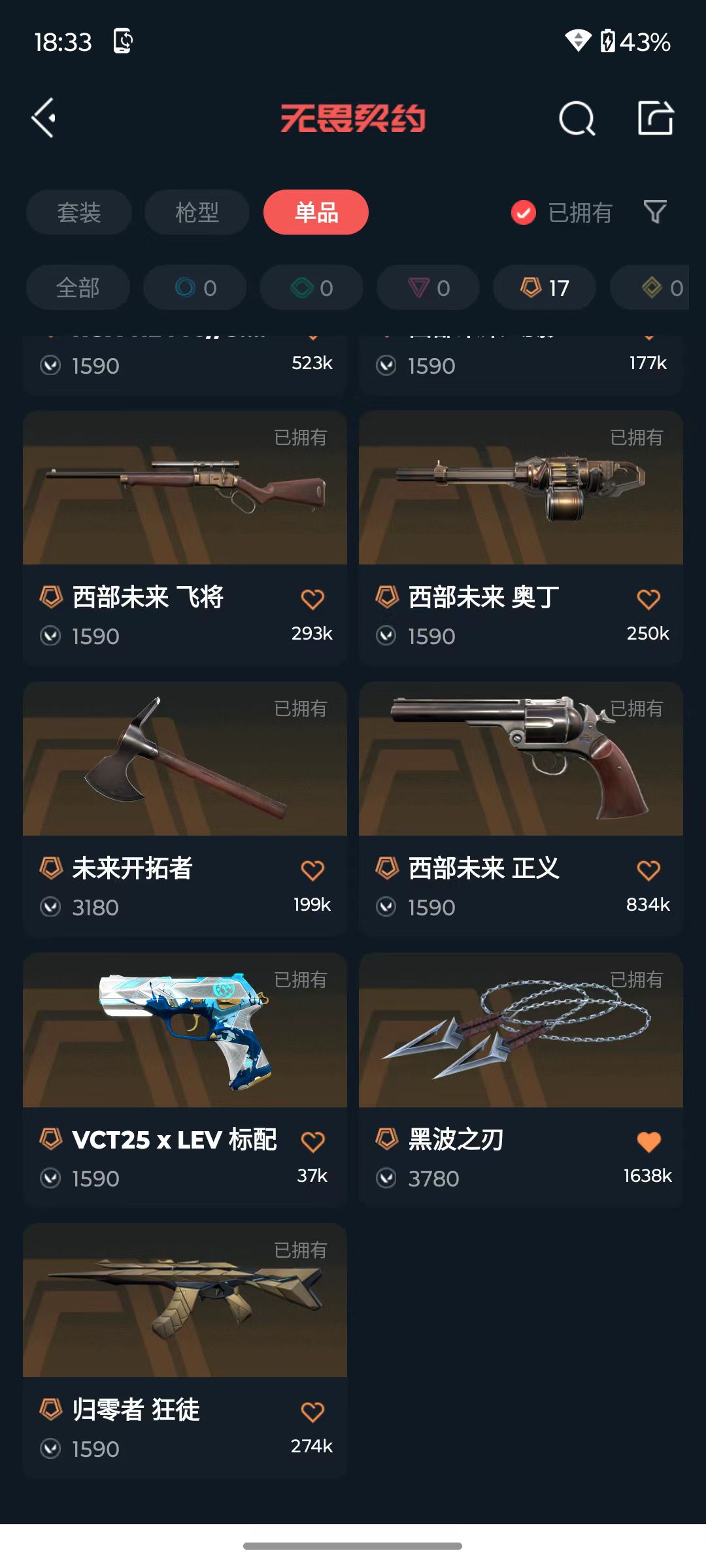Viewport: 706px width, 1568px height.
Task: Filter by the purple triangle tier chip
Action: click(428, 287)
